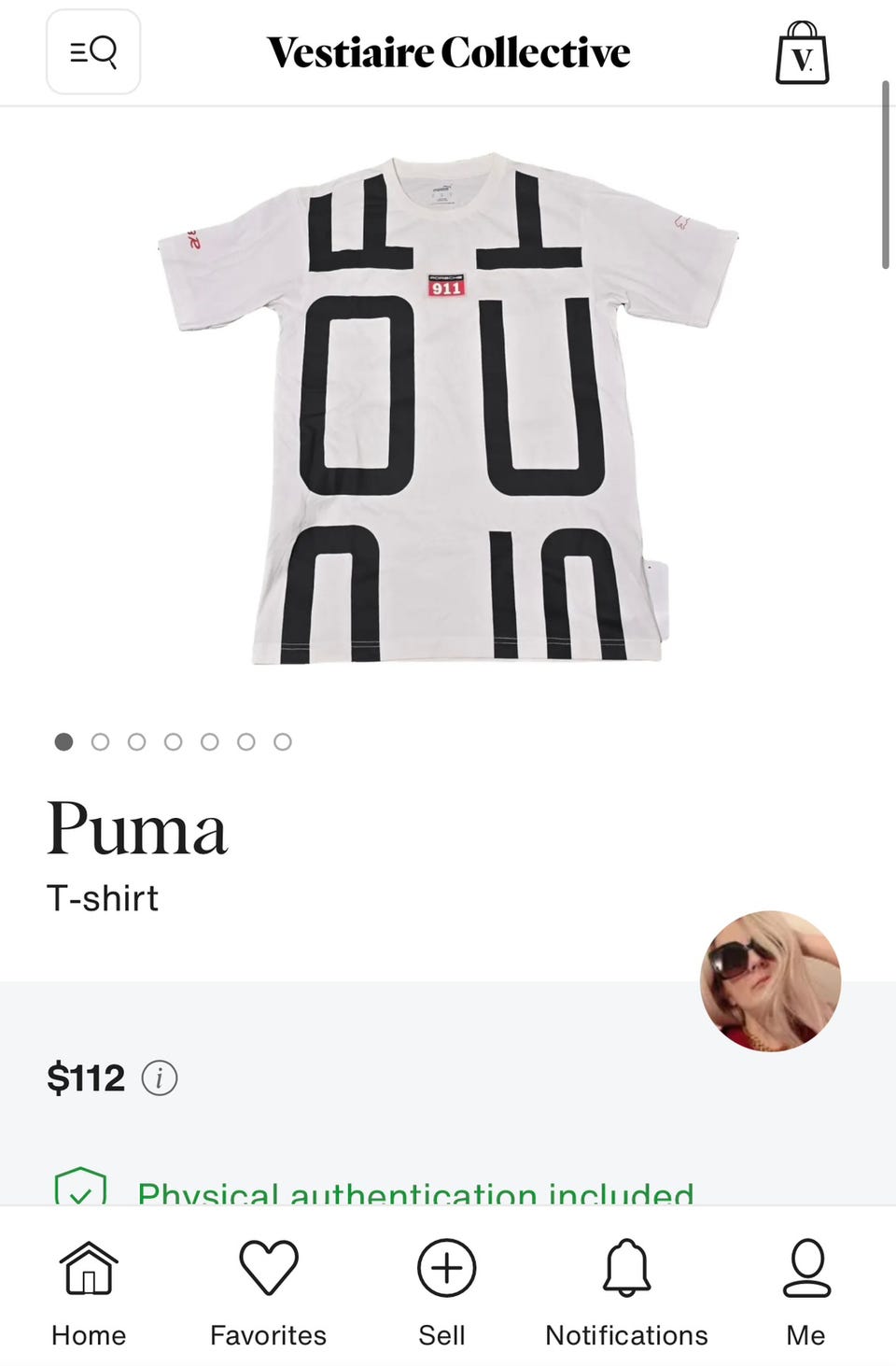Show price info for $112
The image size is (896, 1366).
pos(160,1078)
